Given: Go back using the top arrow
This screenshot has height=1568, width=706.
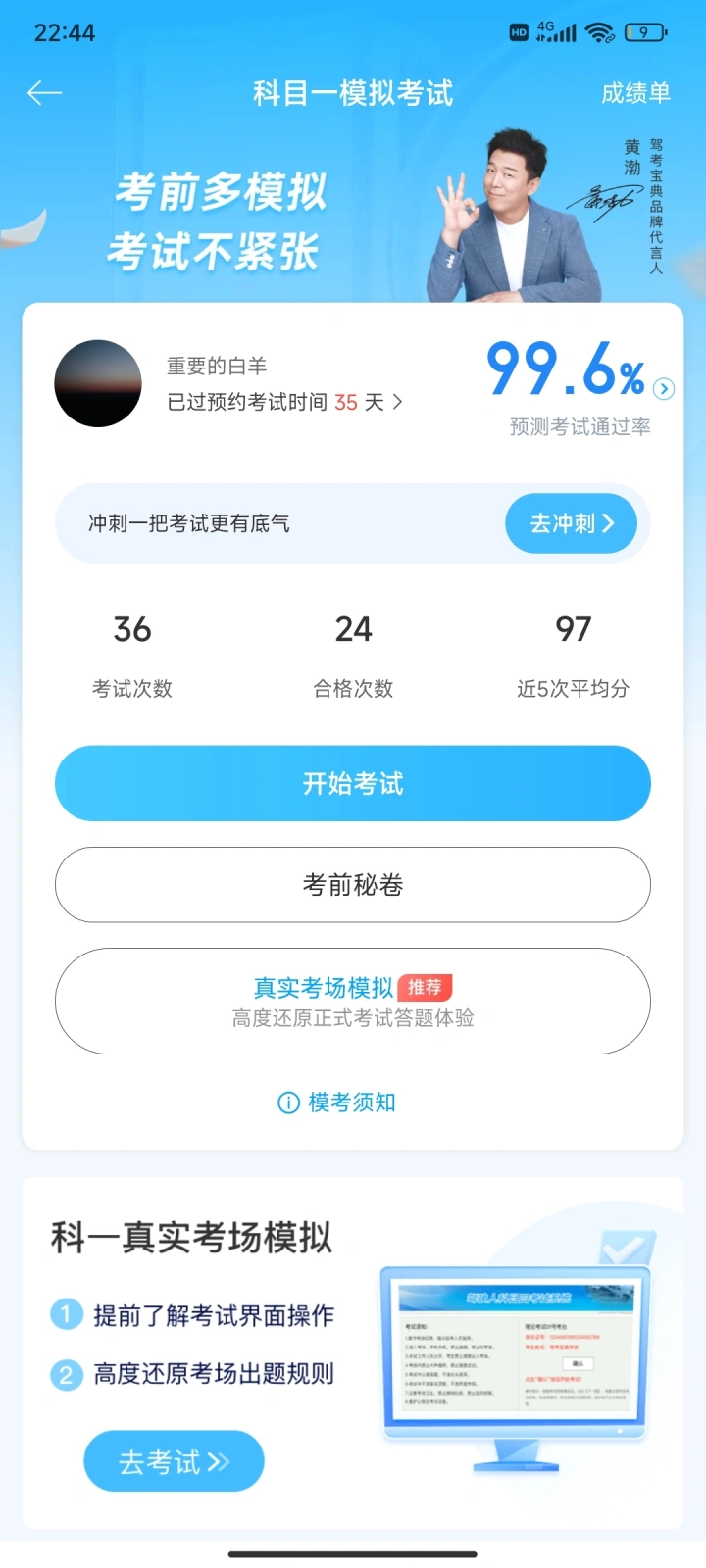Looking at the screenshot, I should (x=44, y=93).
